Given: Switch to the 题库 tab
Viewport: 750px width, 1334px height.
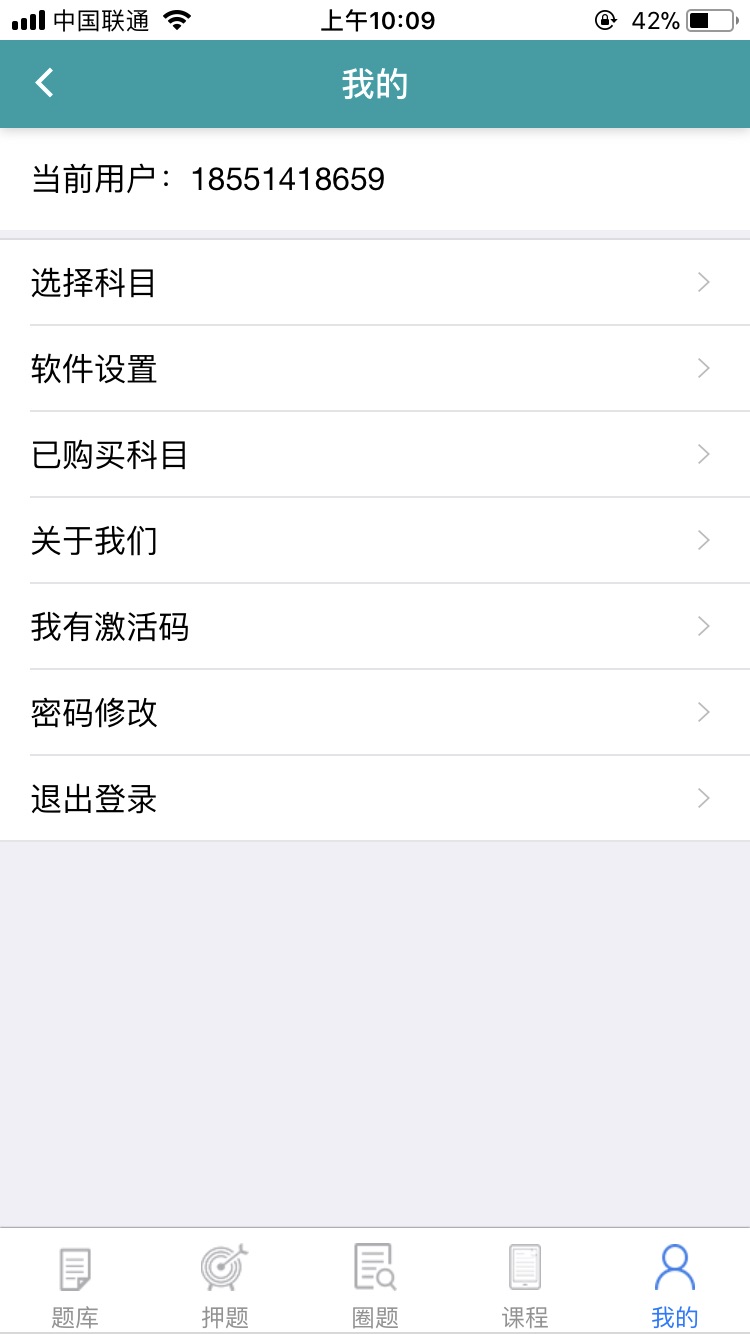Looking at the screenshot, I should point(75,1284).
